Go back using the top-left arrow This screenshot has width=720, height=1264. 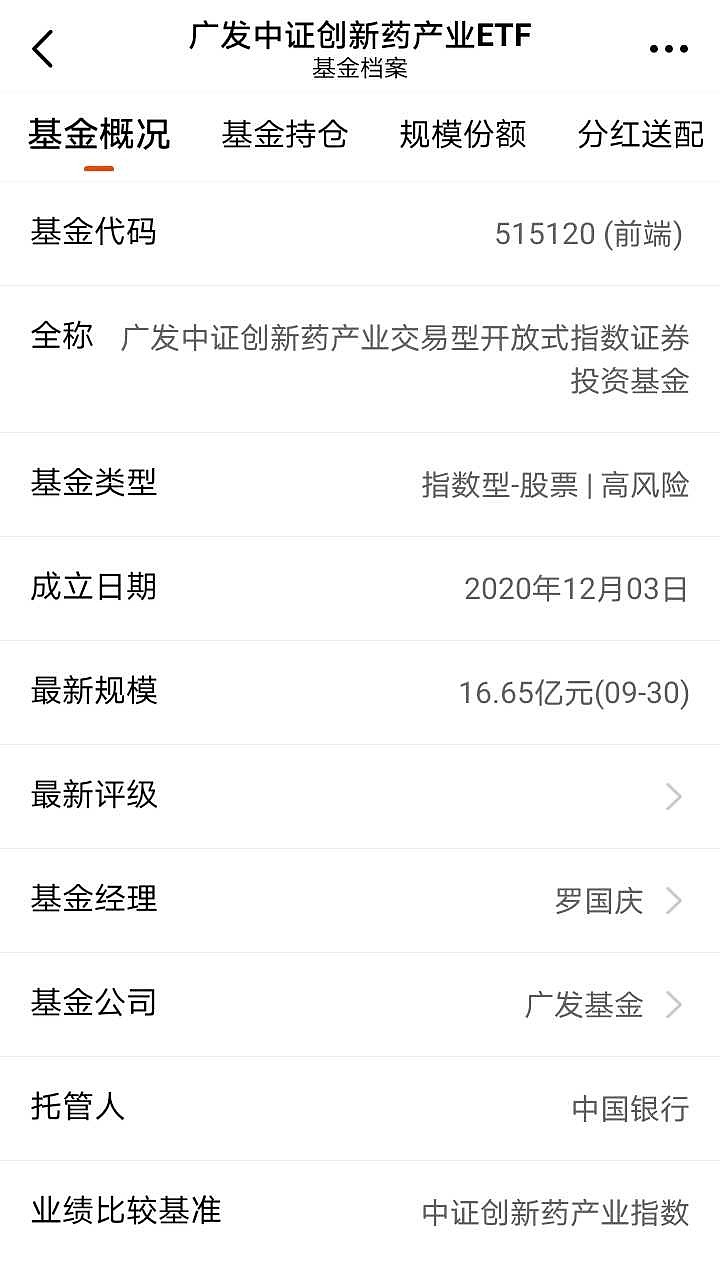(x=43, y=48)
